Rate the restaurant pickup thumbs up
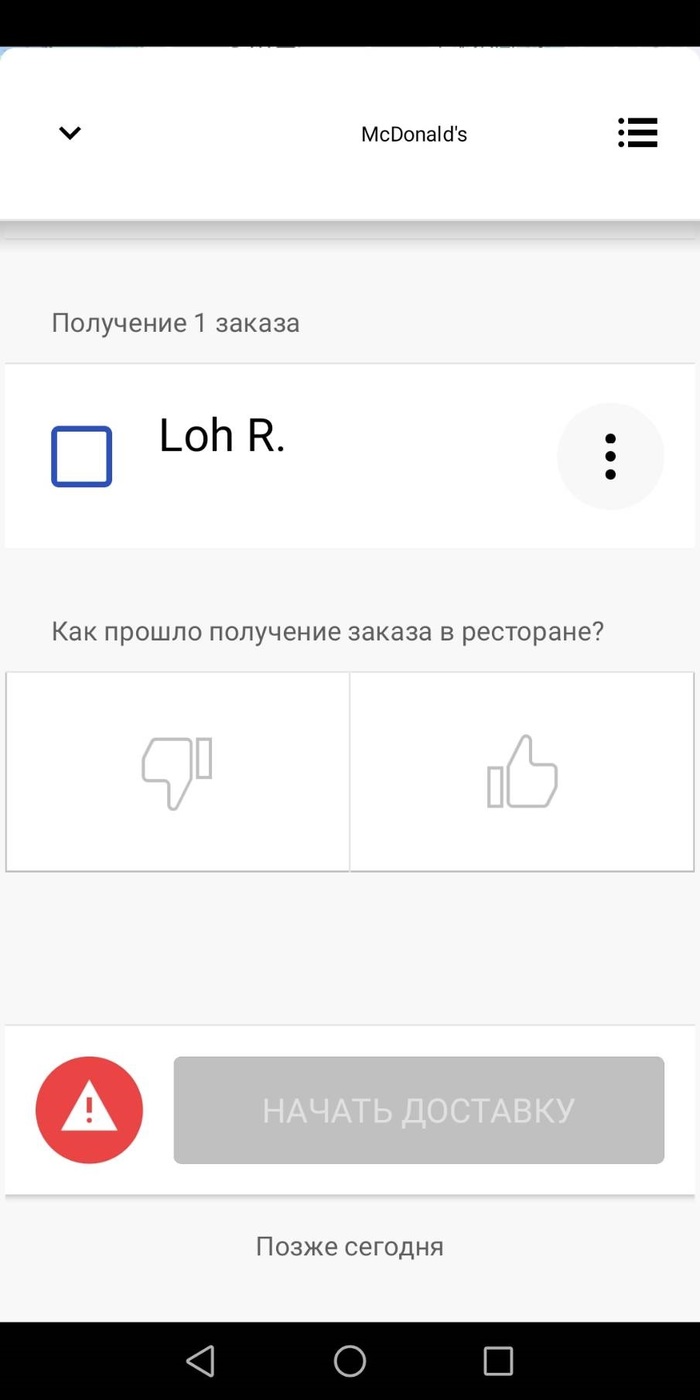Screen dimensions: 700x1400 [x=522, y=771]
